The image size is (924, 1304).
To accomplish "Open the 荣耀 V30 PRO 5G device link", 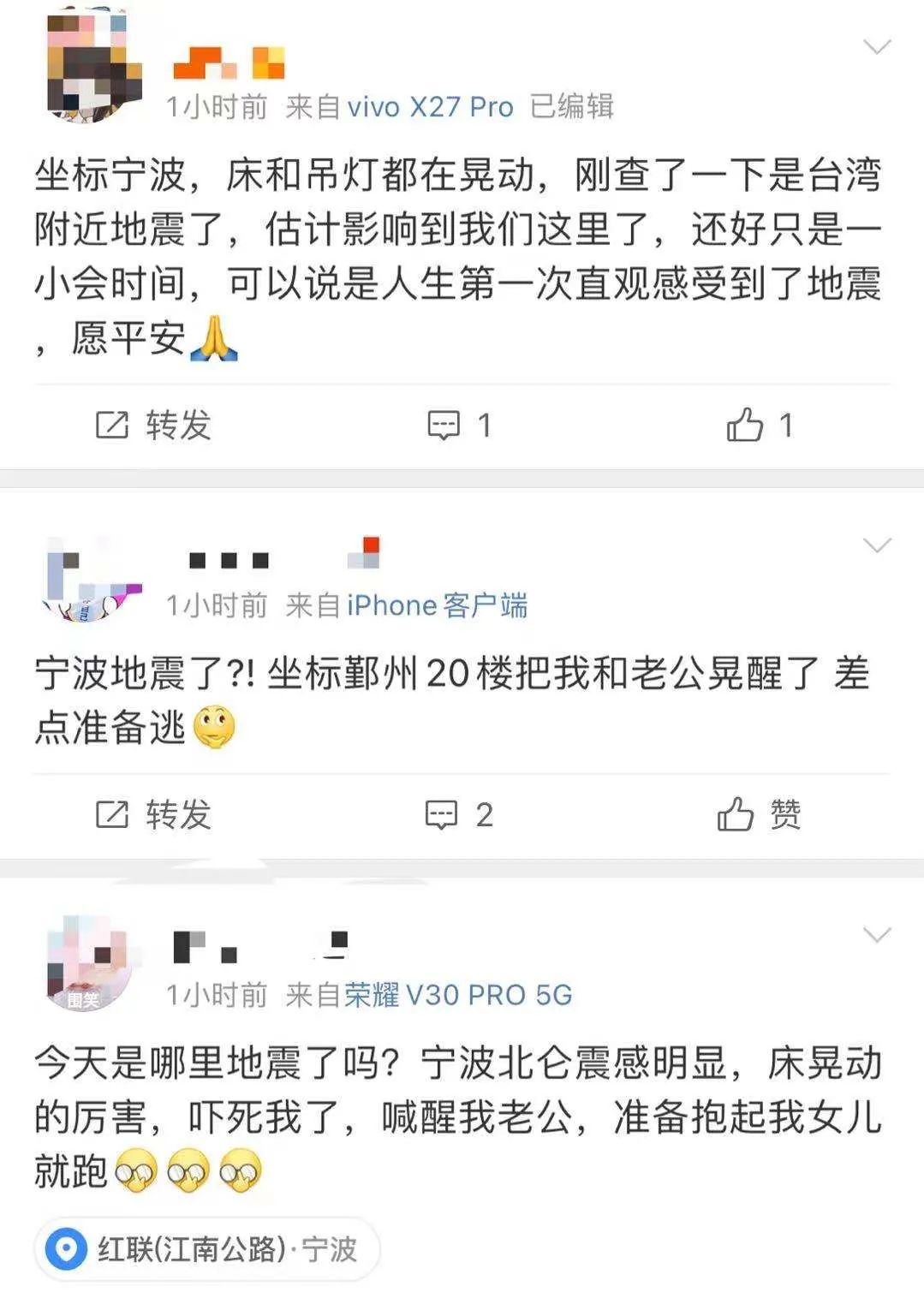I will point(458,996).
